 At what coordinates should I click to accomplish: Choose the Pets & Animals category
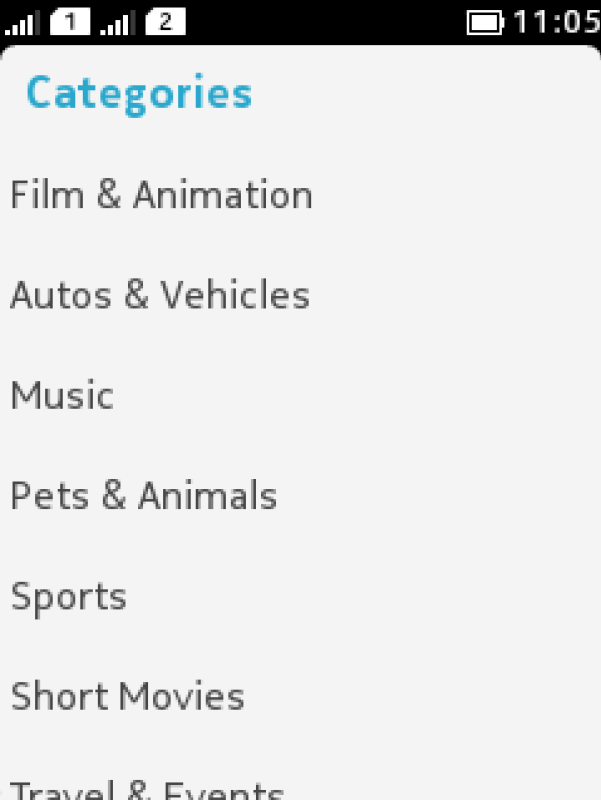(144, 496)
